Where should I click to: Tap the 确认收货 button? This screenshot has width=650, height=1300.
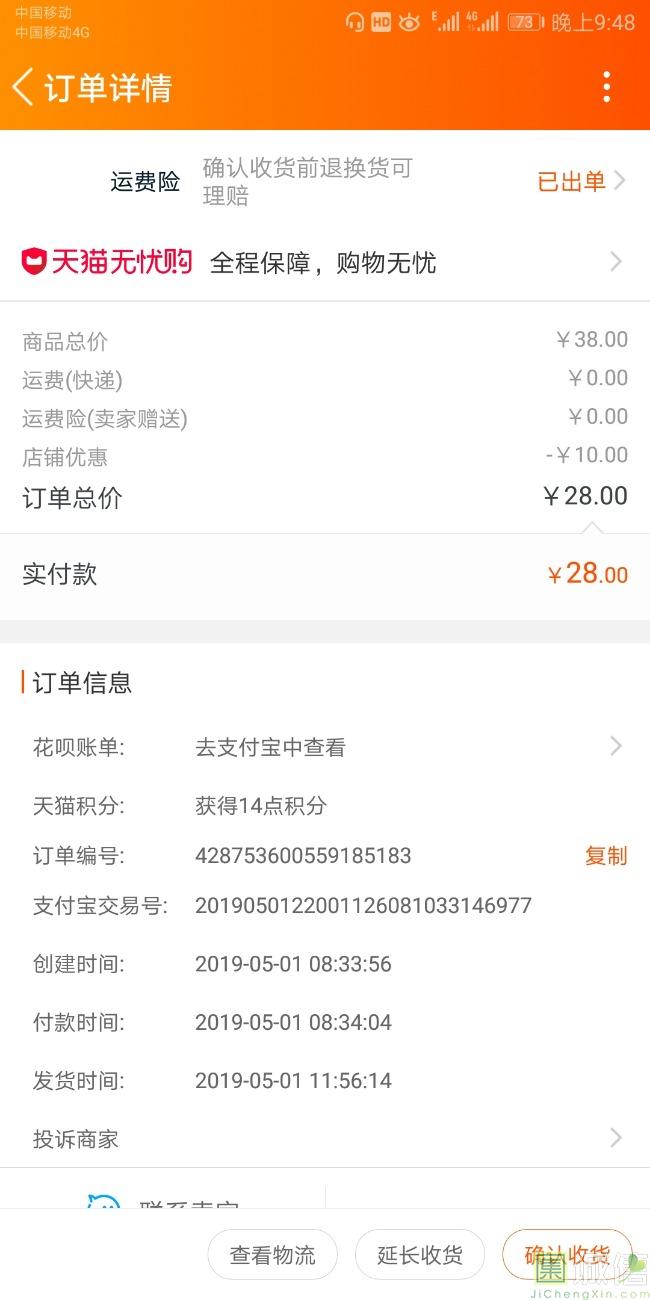pyautogui.click(x=567, y=1255)
